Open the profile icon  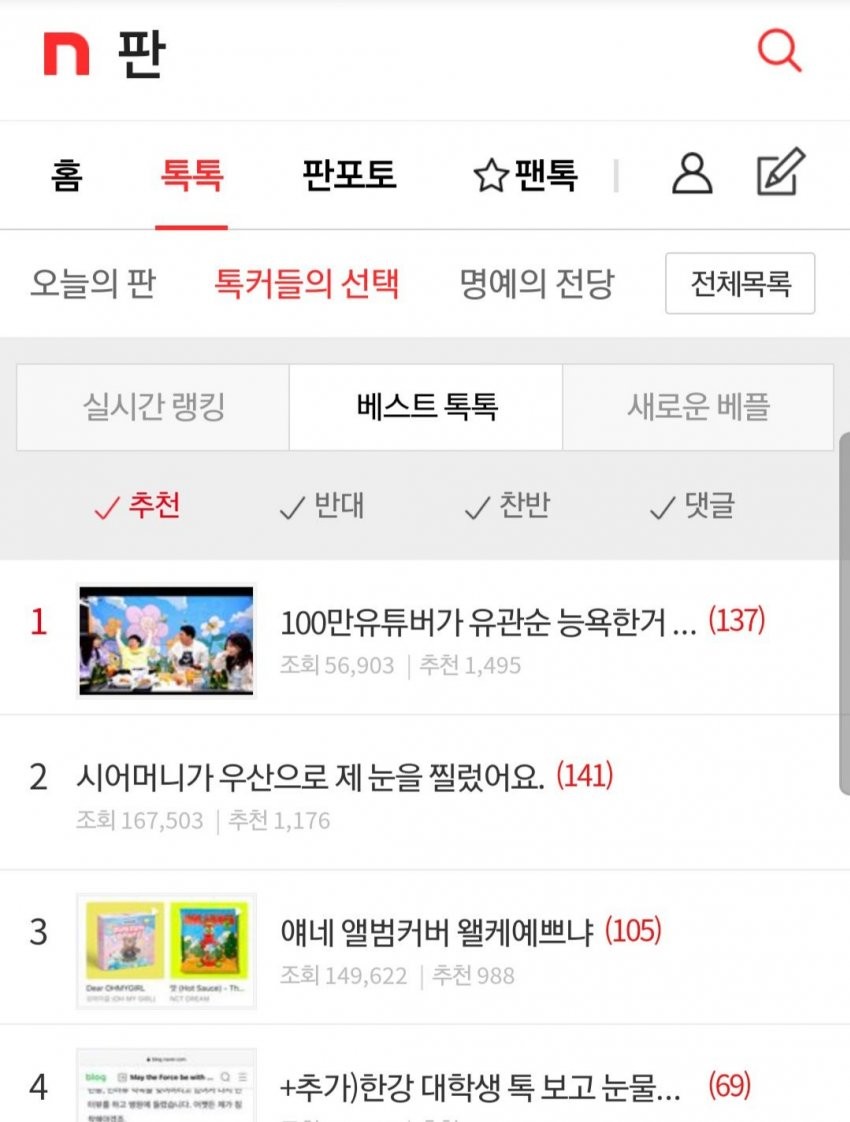pyautogui.click(x=691, y=174)
